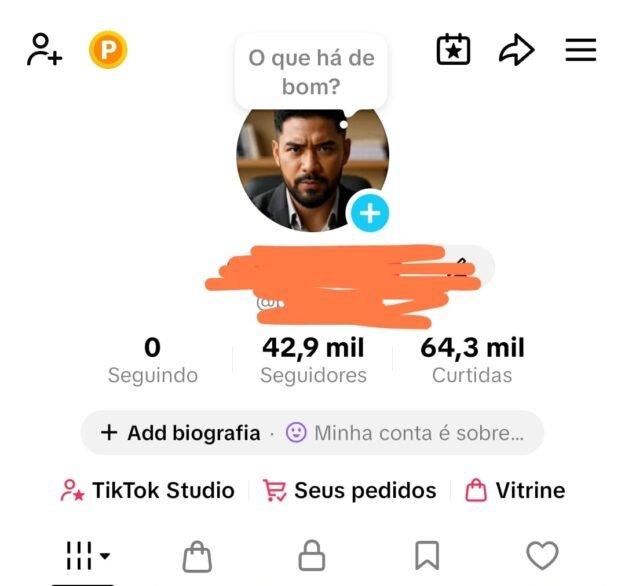
Task: Tap the "O que há de bom?" bubble
Action: pyautogui.click(x=311, y=72)
